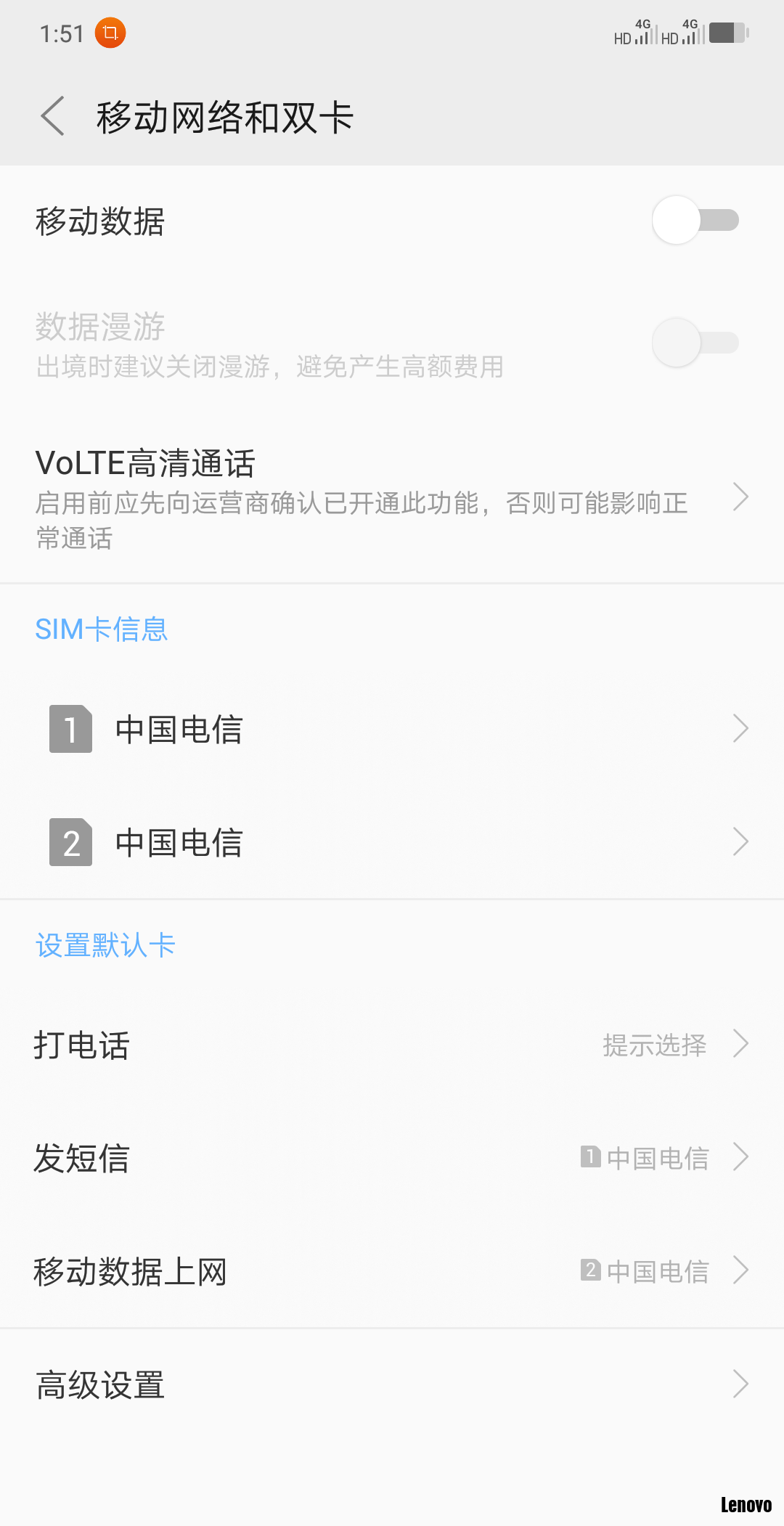
Task: Go back from 移动网络和双卡 settings
Action: (53, 116)
